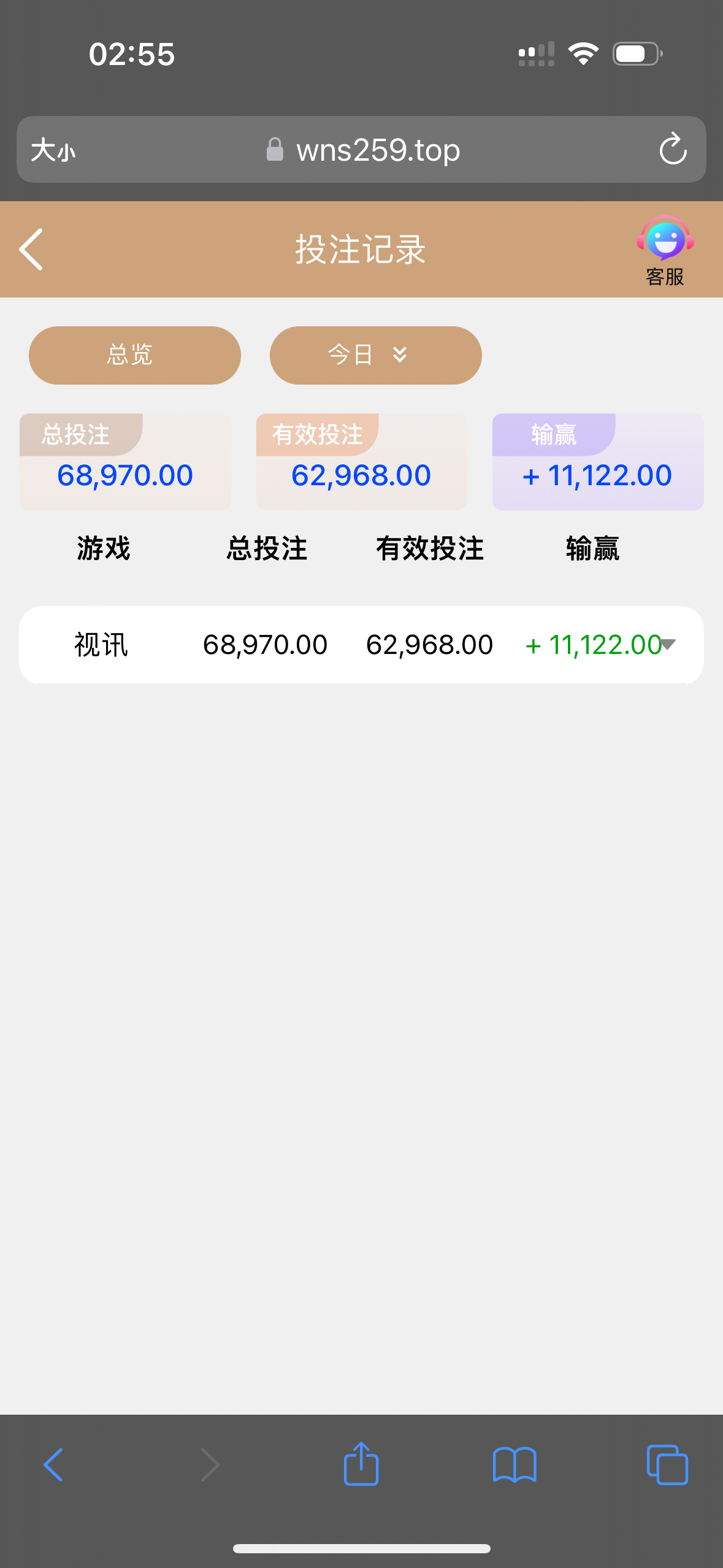Show all open Safari tabs
The width and height of the screenshot is (723, 1568).
667,1465
